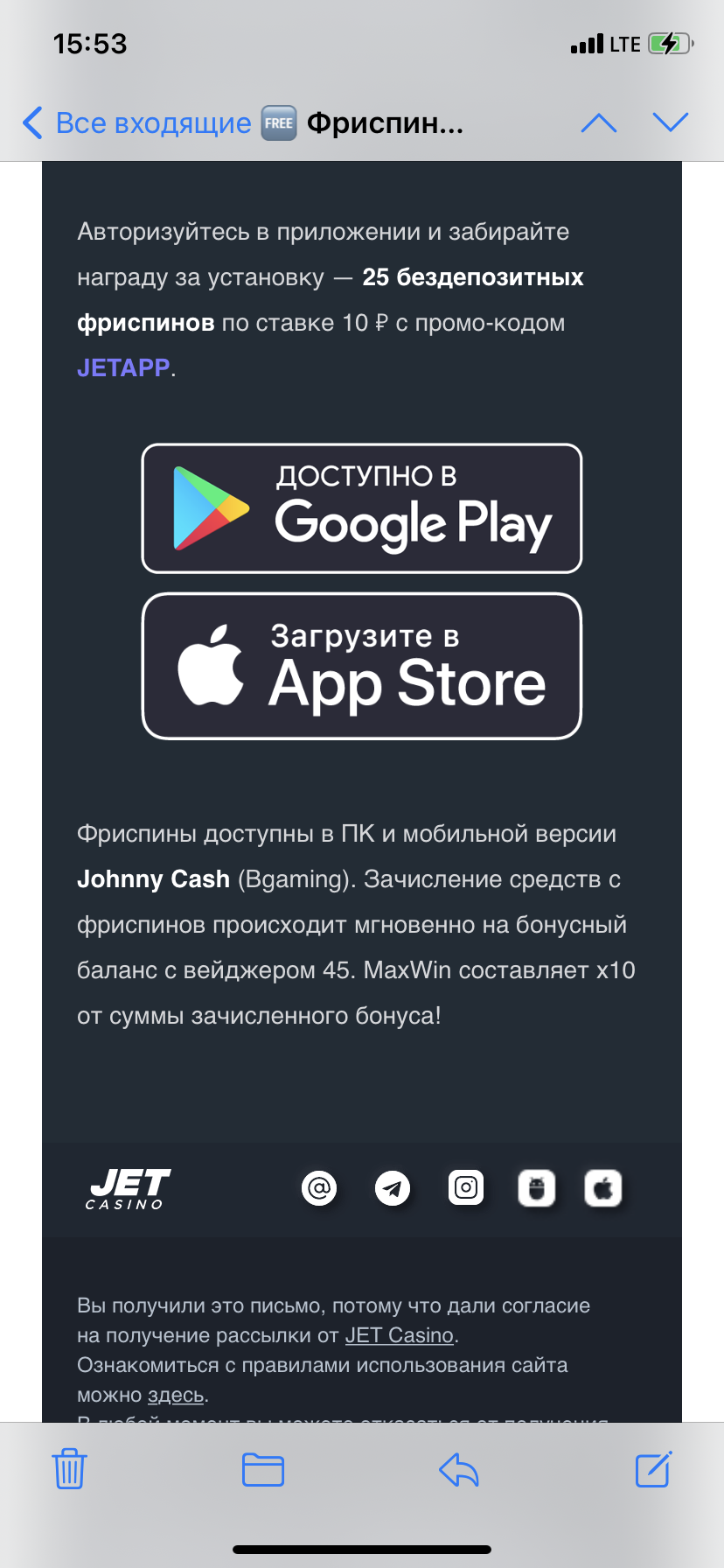The height and width of the screenshot is (1568, 724).
Task: Open the Telegram channel icon
Action: click(393, 1188)
